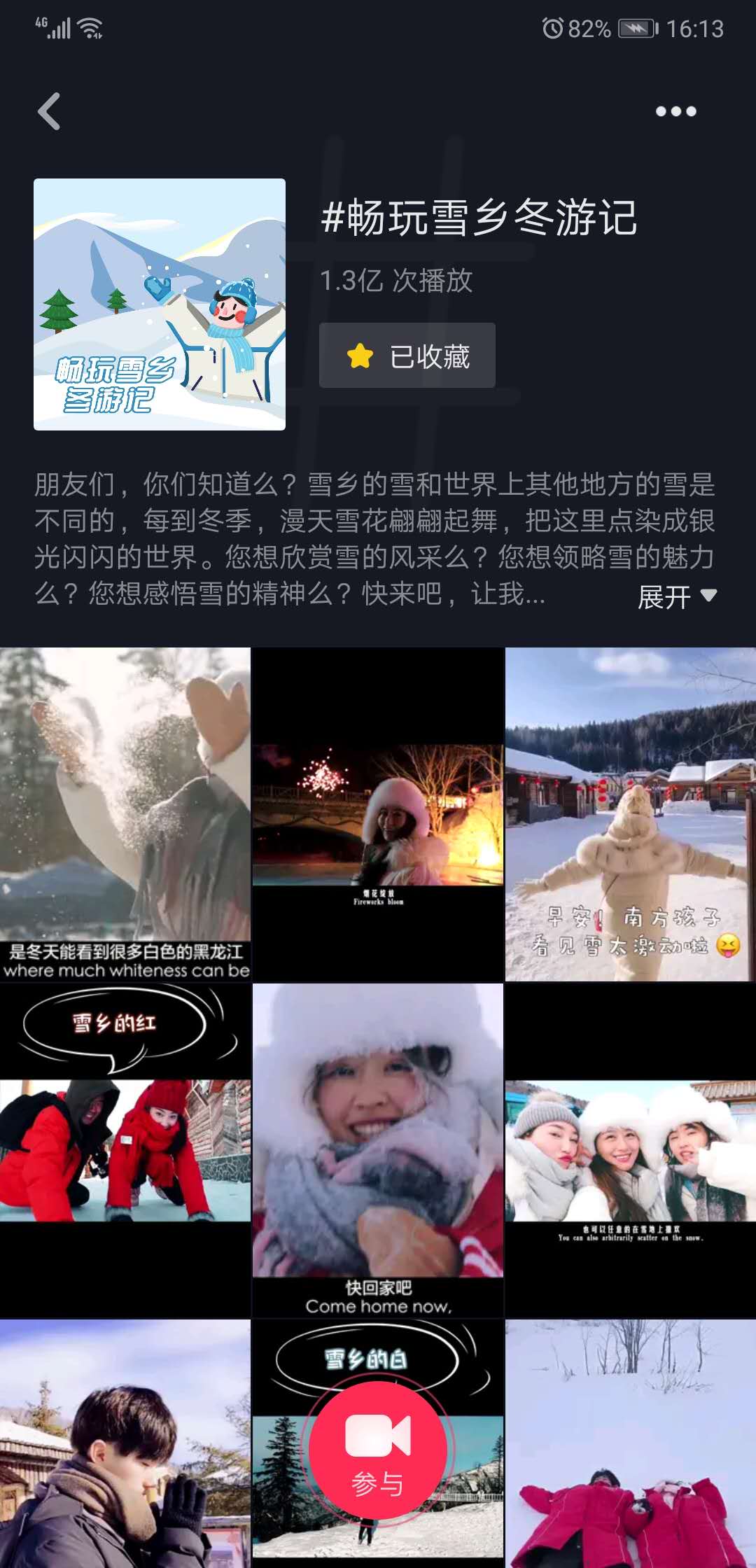This screenshot has height=1568, width=756.
Task: Go back using the top-left arrow
Action: [49, 111]
